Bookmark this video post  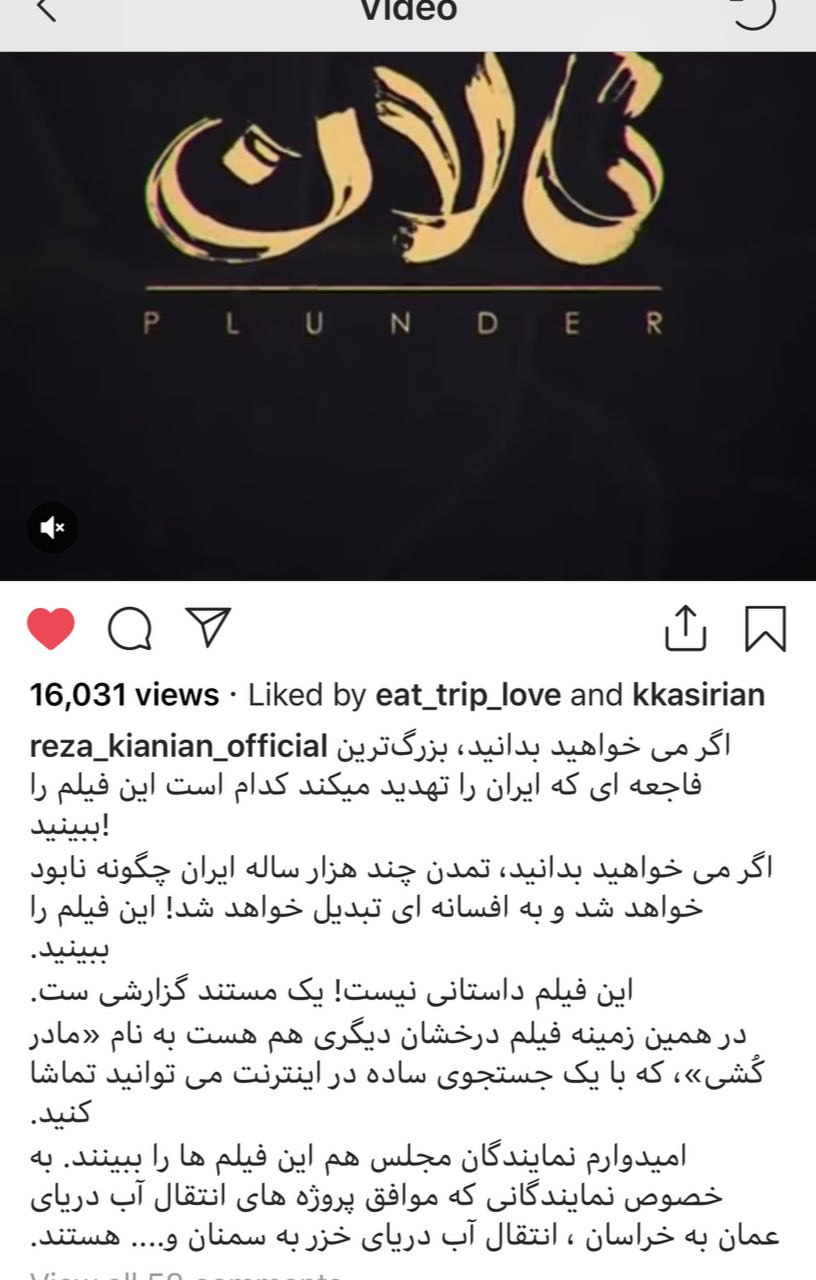tap(766, 629)
